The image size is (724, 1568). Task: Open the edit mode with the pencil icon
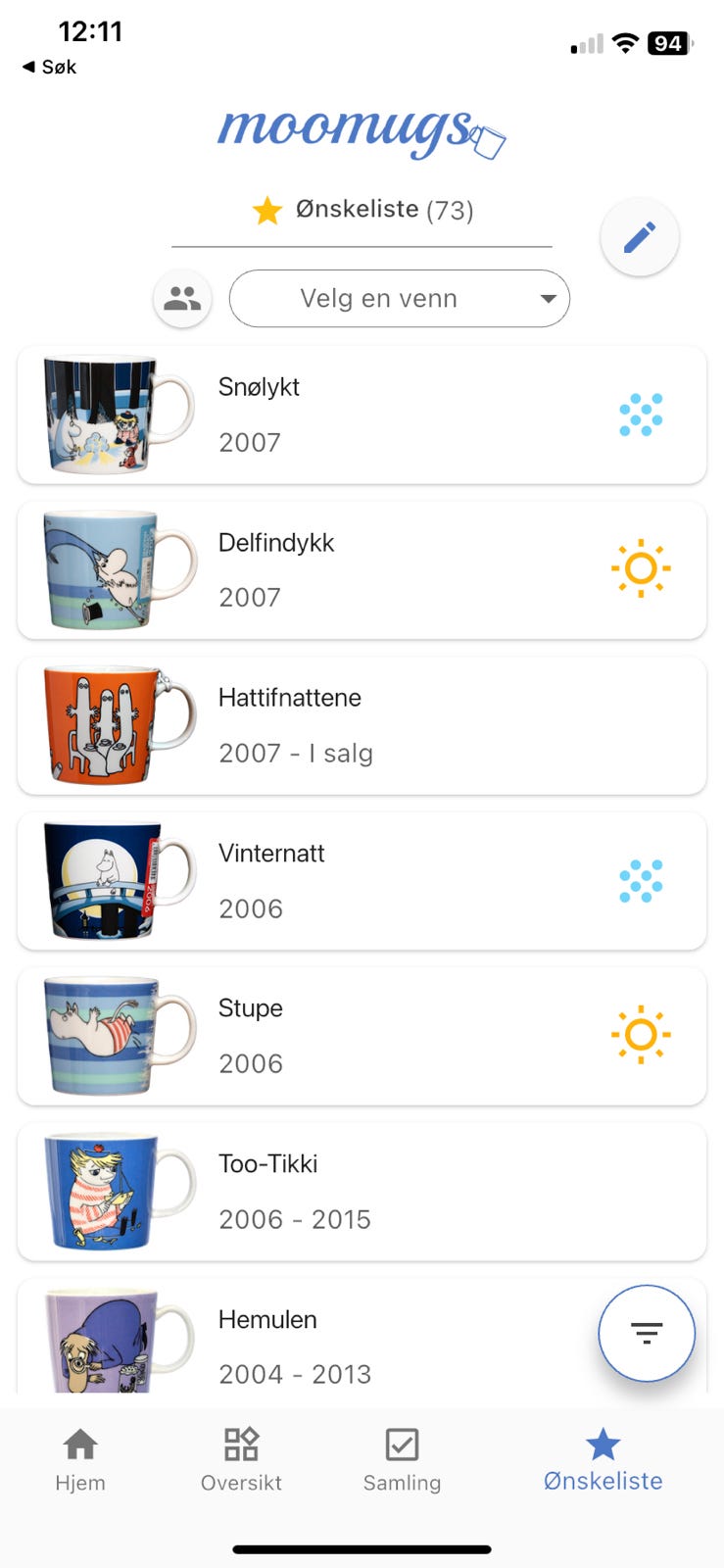pos(639,236)
